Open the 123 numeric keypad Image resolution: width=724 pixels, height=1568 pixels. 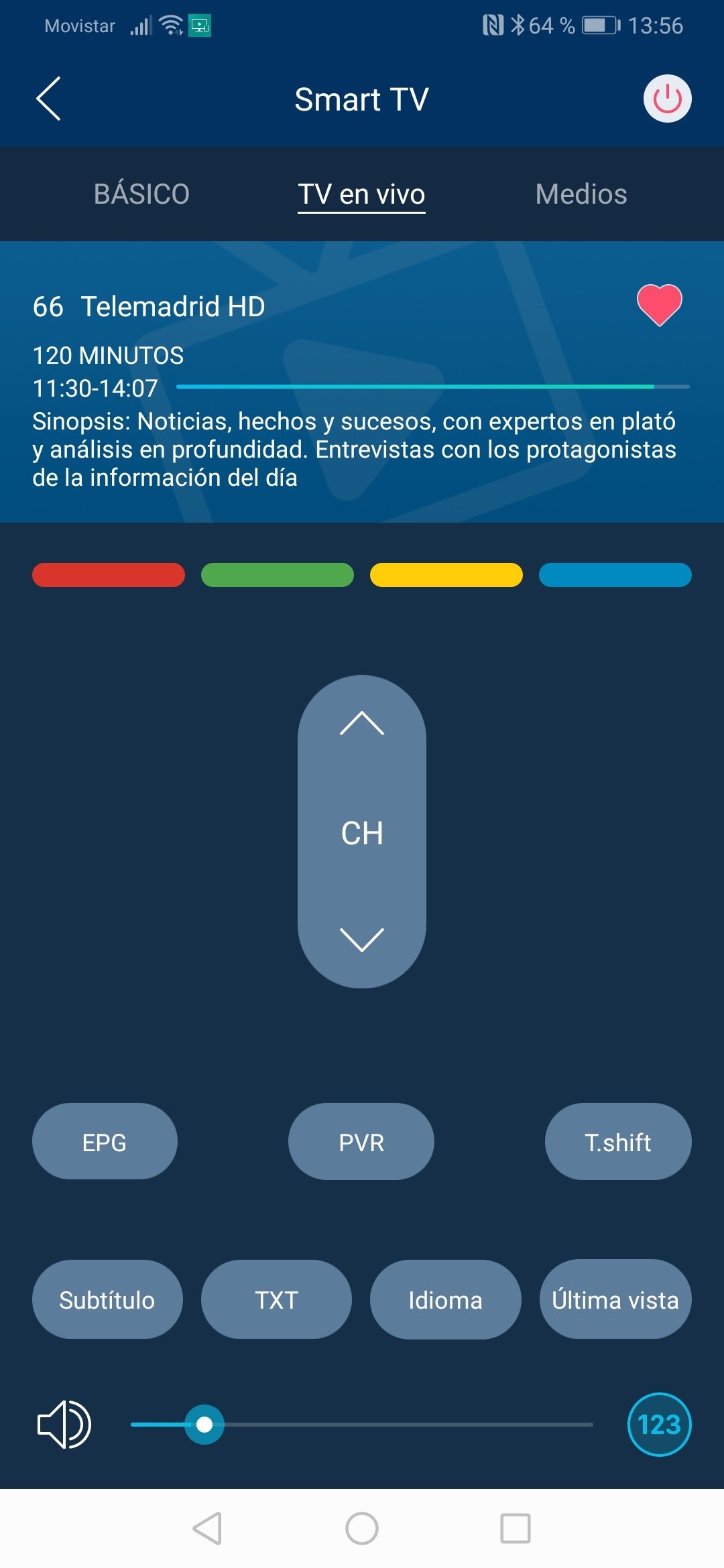click(x=659, y=1425)
